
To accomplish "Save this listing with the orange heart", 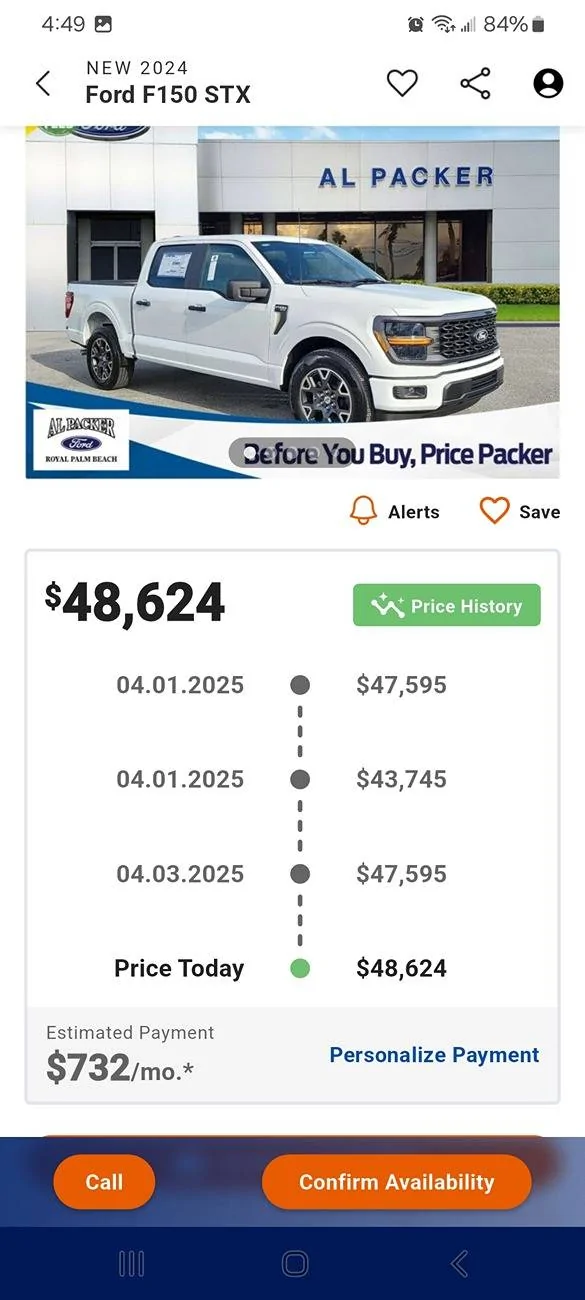I will 519,511.
